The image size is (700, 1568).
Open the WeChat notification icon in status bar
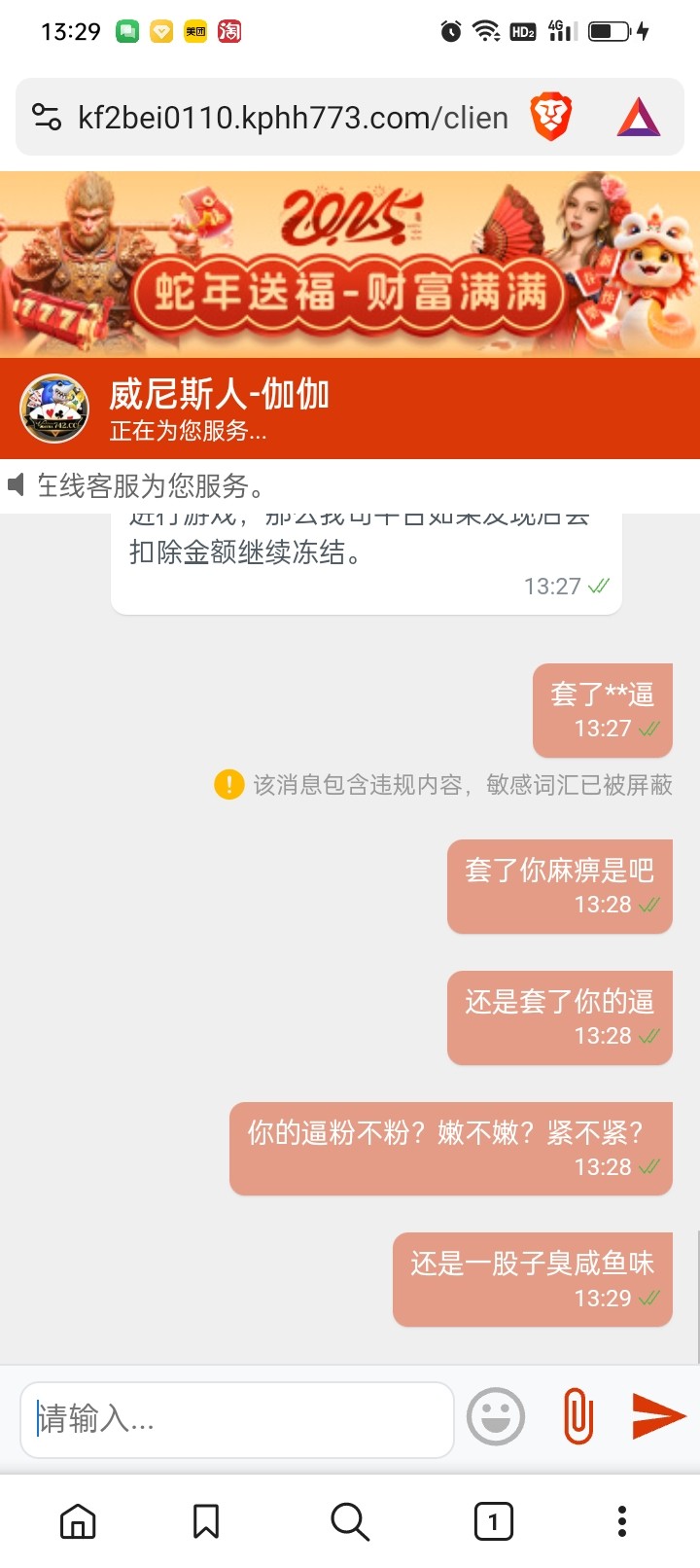(129, 31)
